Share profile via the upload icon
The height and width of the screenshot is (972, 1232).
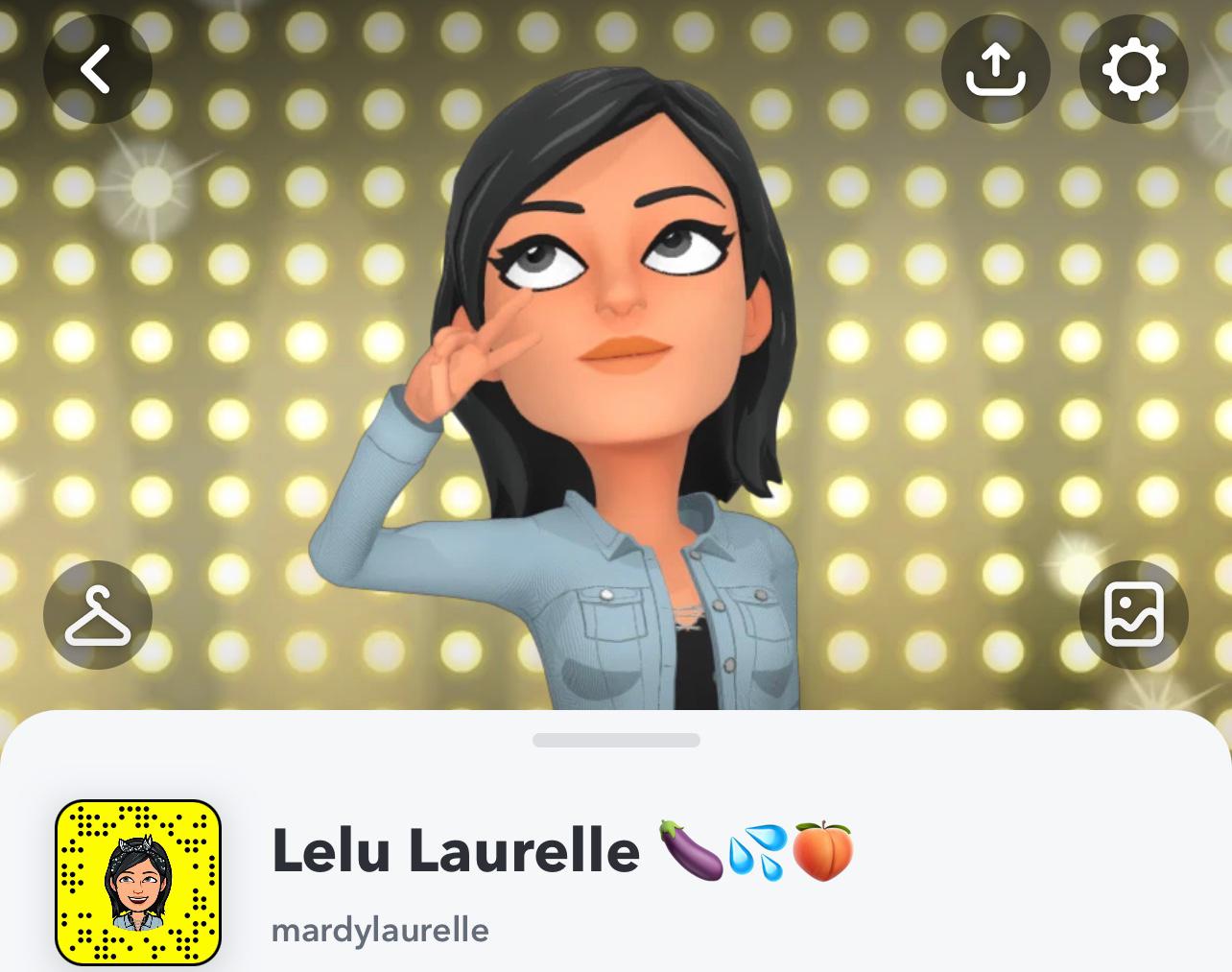(x=995, y=69)
